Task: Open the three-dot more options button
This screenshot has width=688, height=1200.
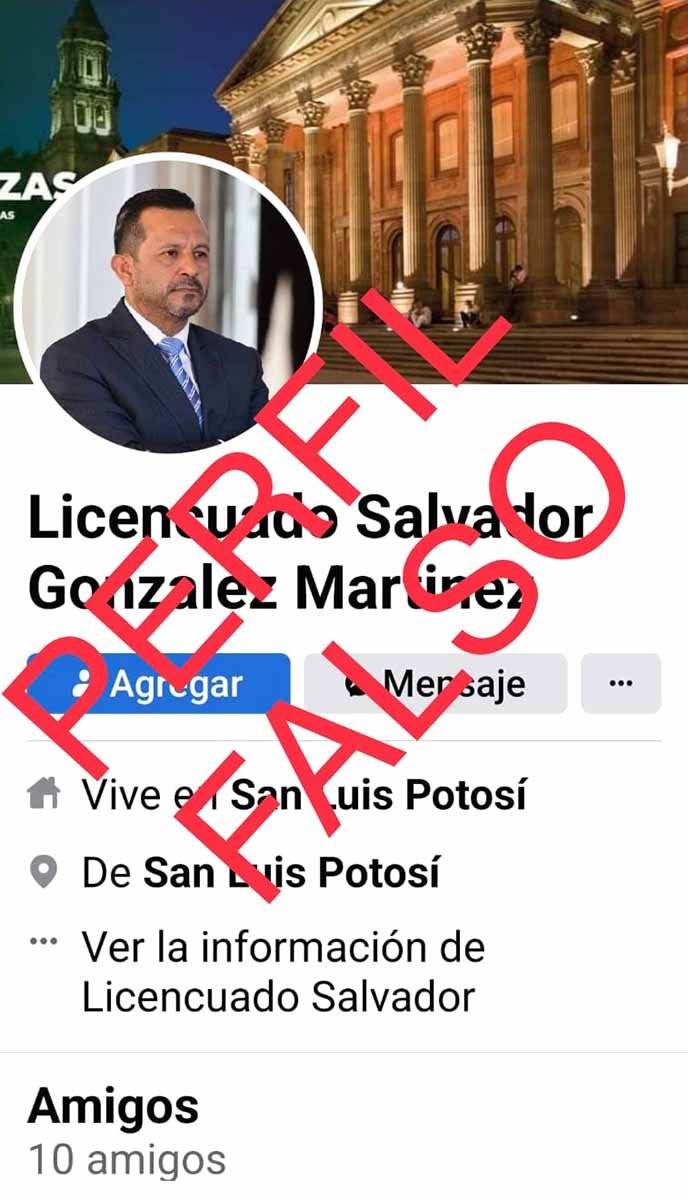Action: 620,684
